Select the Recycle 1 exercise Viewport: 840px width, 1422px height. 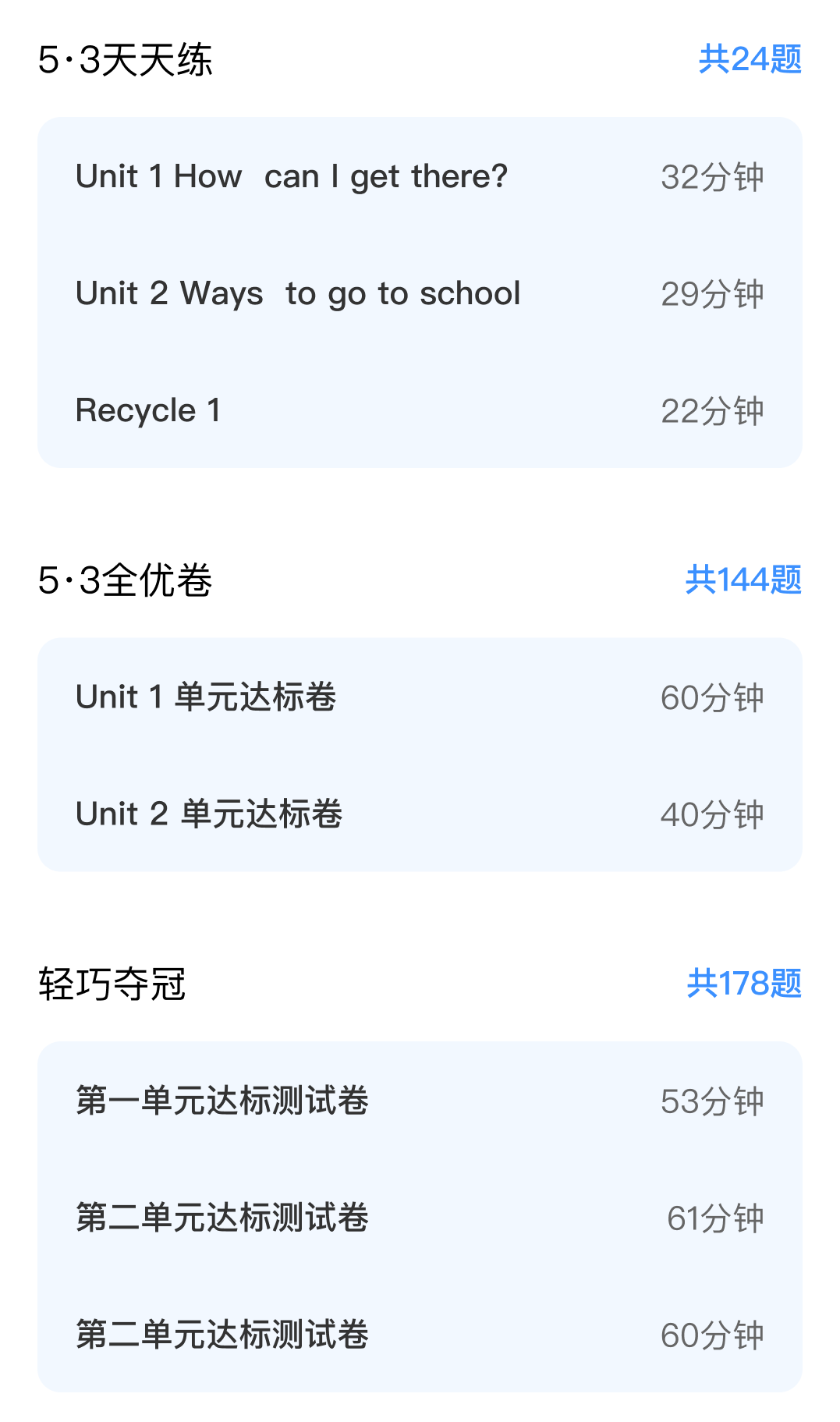[148, 411]
